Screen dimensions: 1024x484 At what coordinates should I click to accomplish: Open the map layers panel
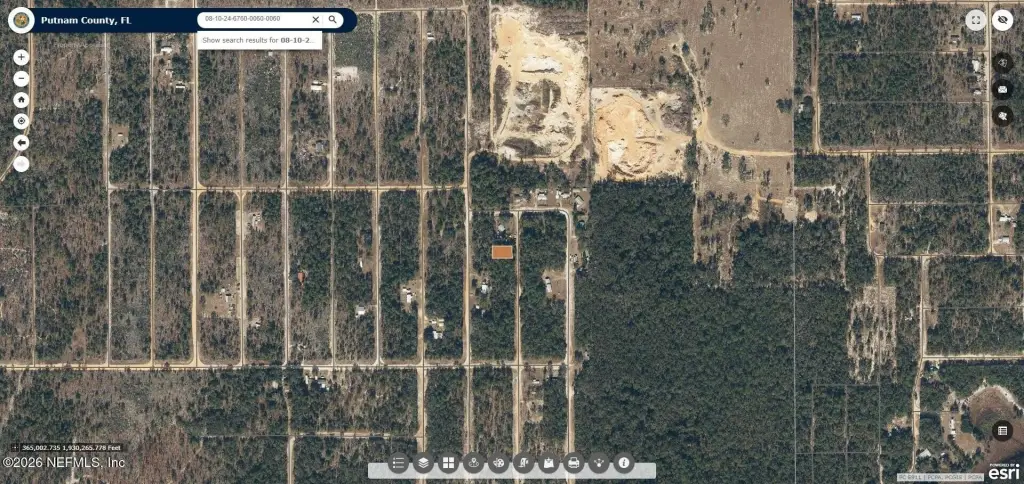(423, 463)
